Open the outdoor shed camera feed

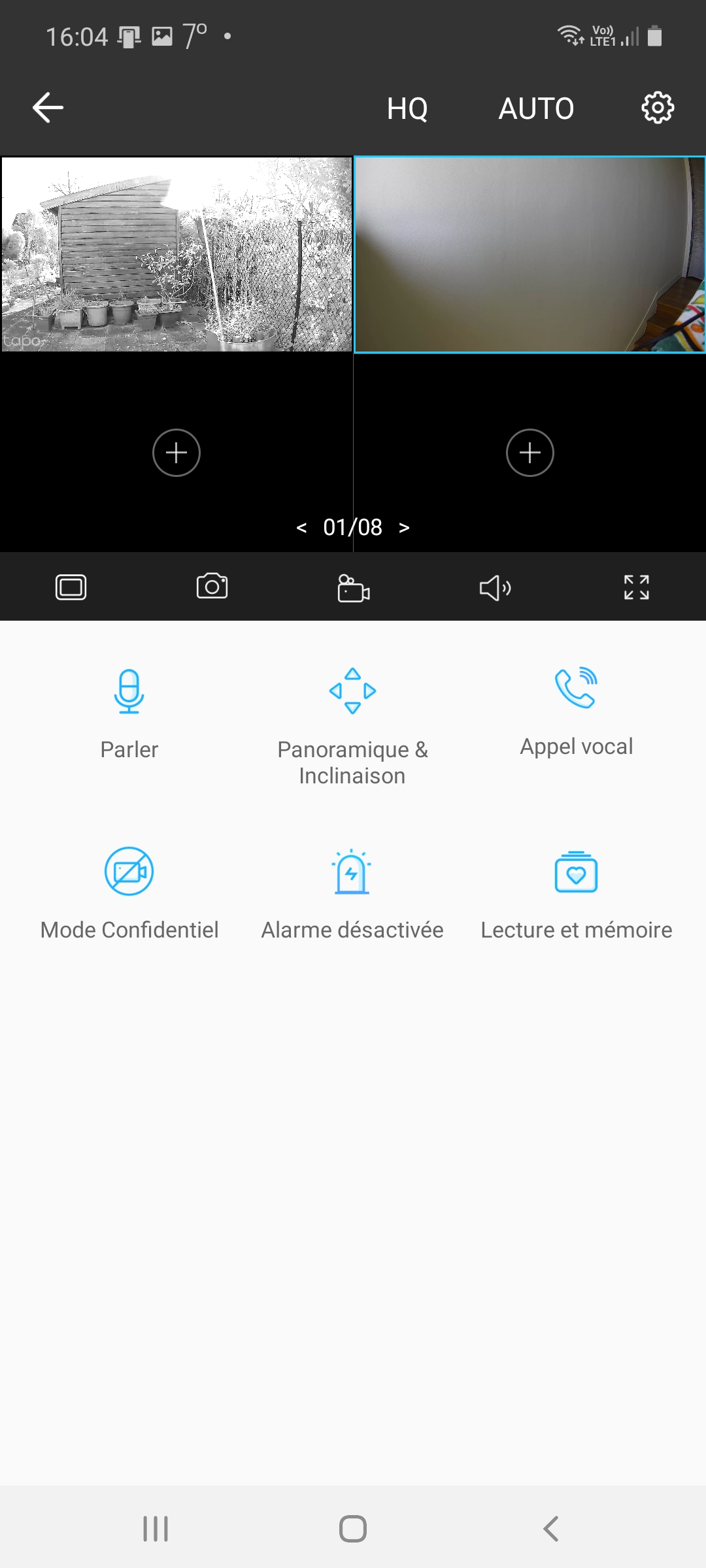point(176,254)
